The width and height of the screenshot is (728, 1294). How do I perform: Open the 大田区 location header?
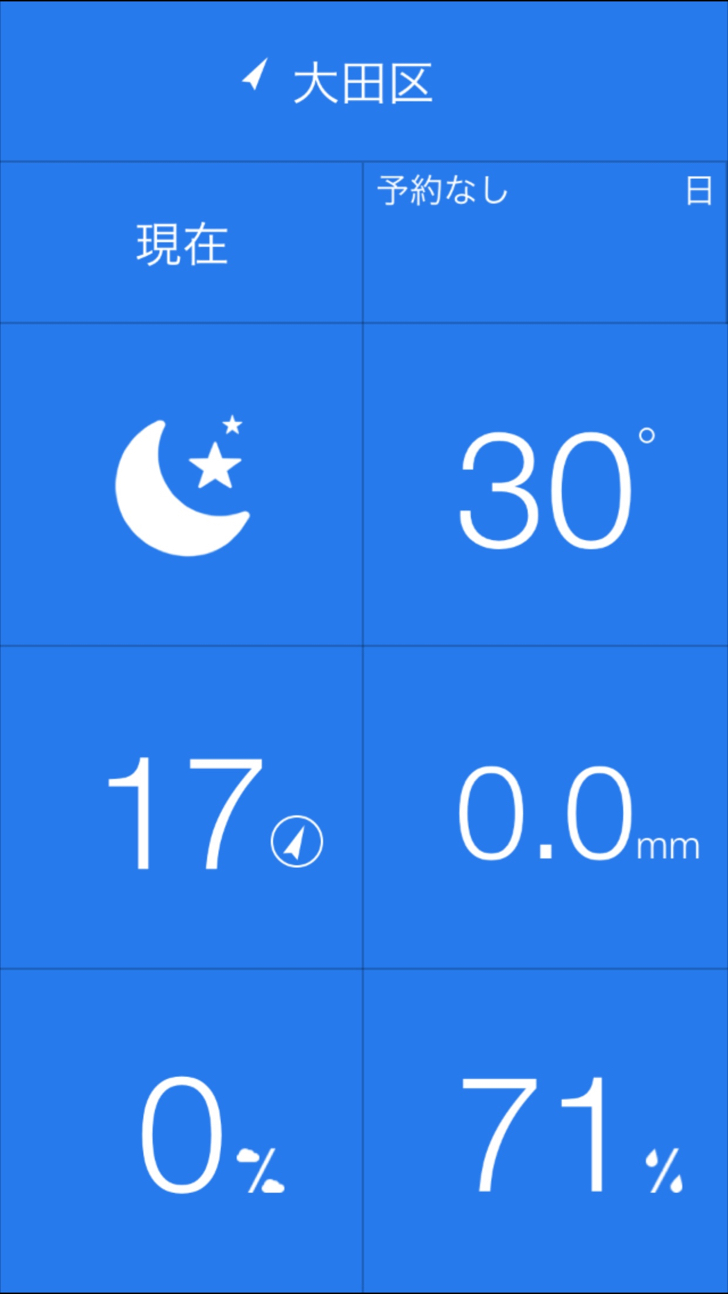click(x=364, y=81)
